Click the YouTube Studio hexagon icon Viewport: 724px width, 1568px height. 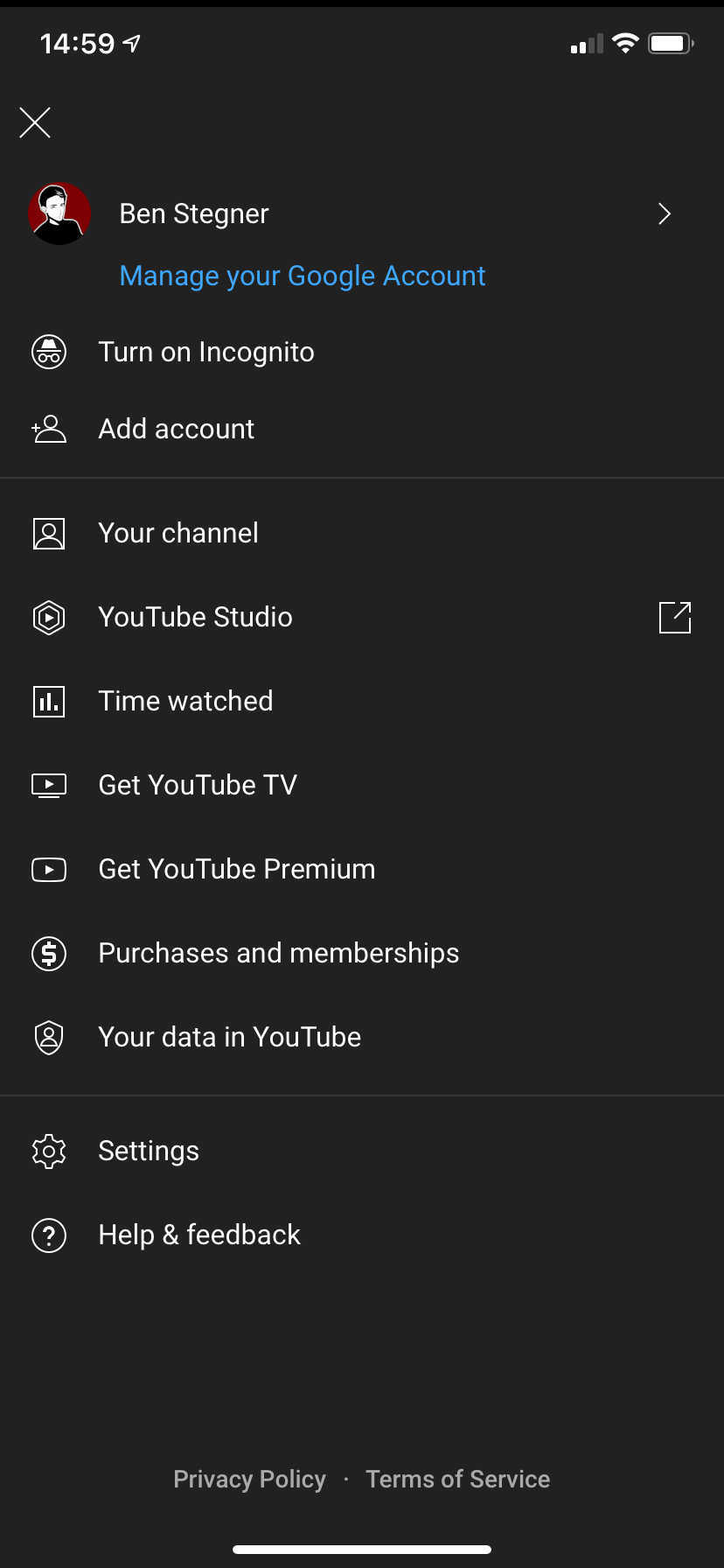pyautogui.click(x=49, y=617)
